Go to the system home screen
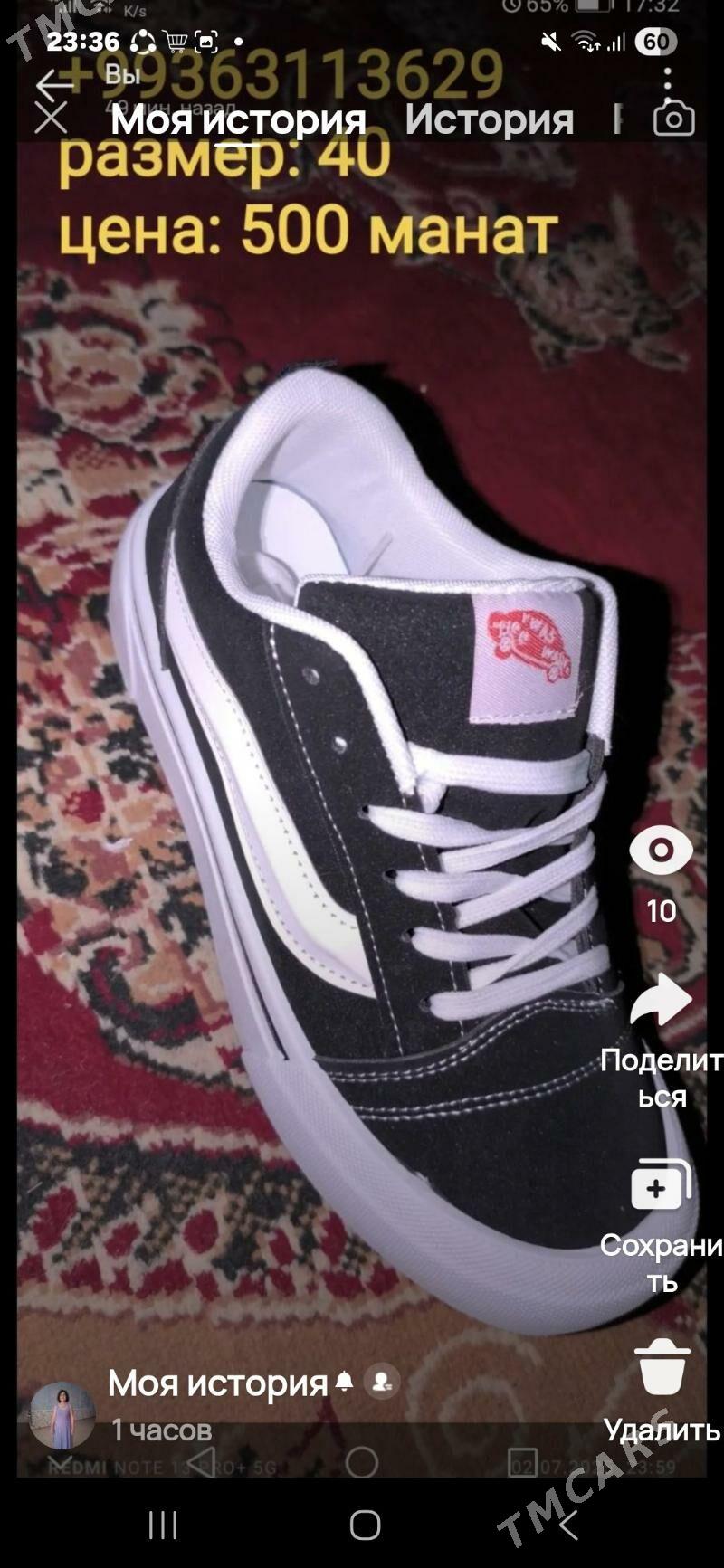The height and width of the screenshot is (1568, 724). click(365, 1525)
